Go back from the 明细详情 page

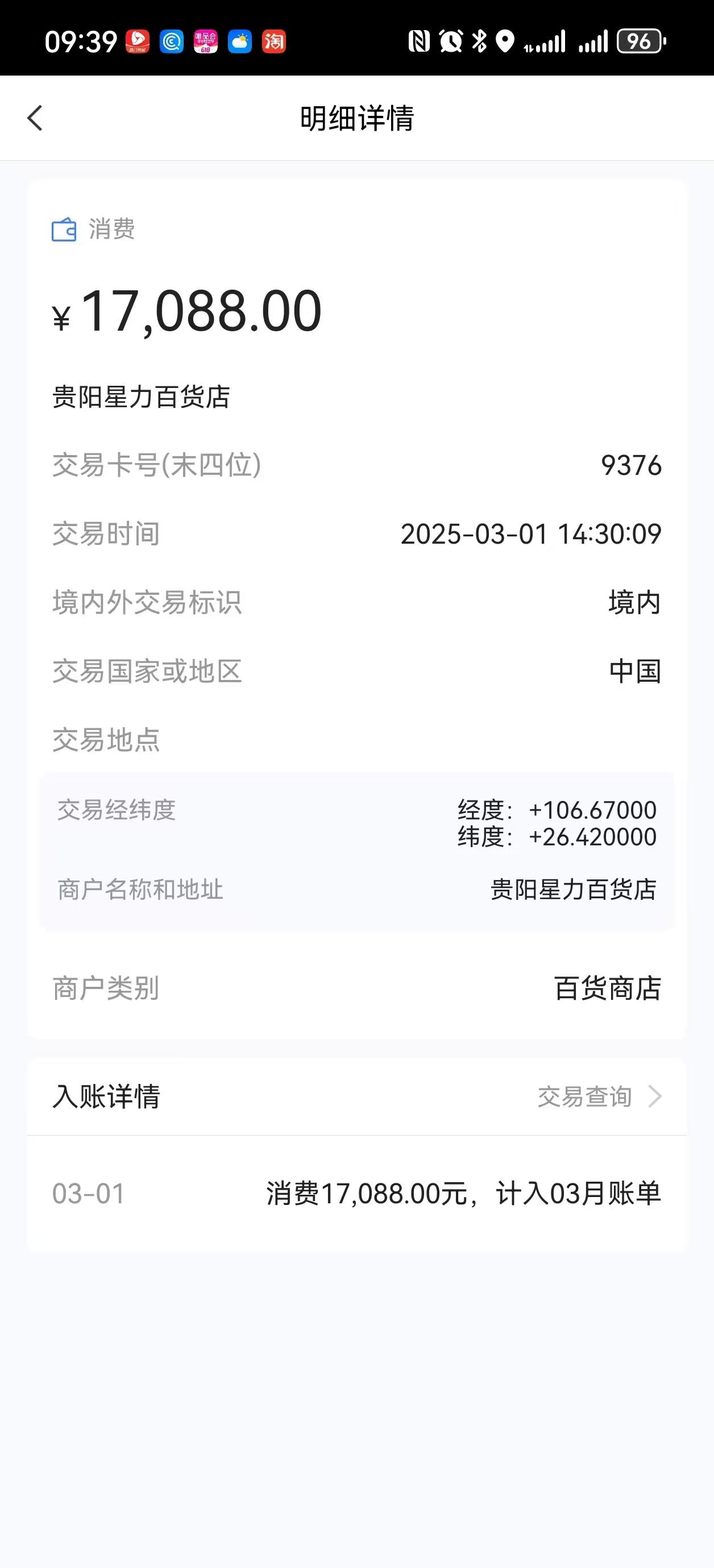(35, 118)
